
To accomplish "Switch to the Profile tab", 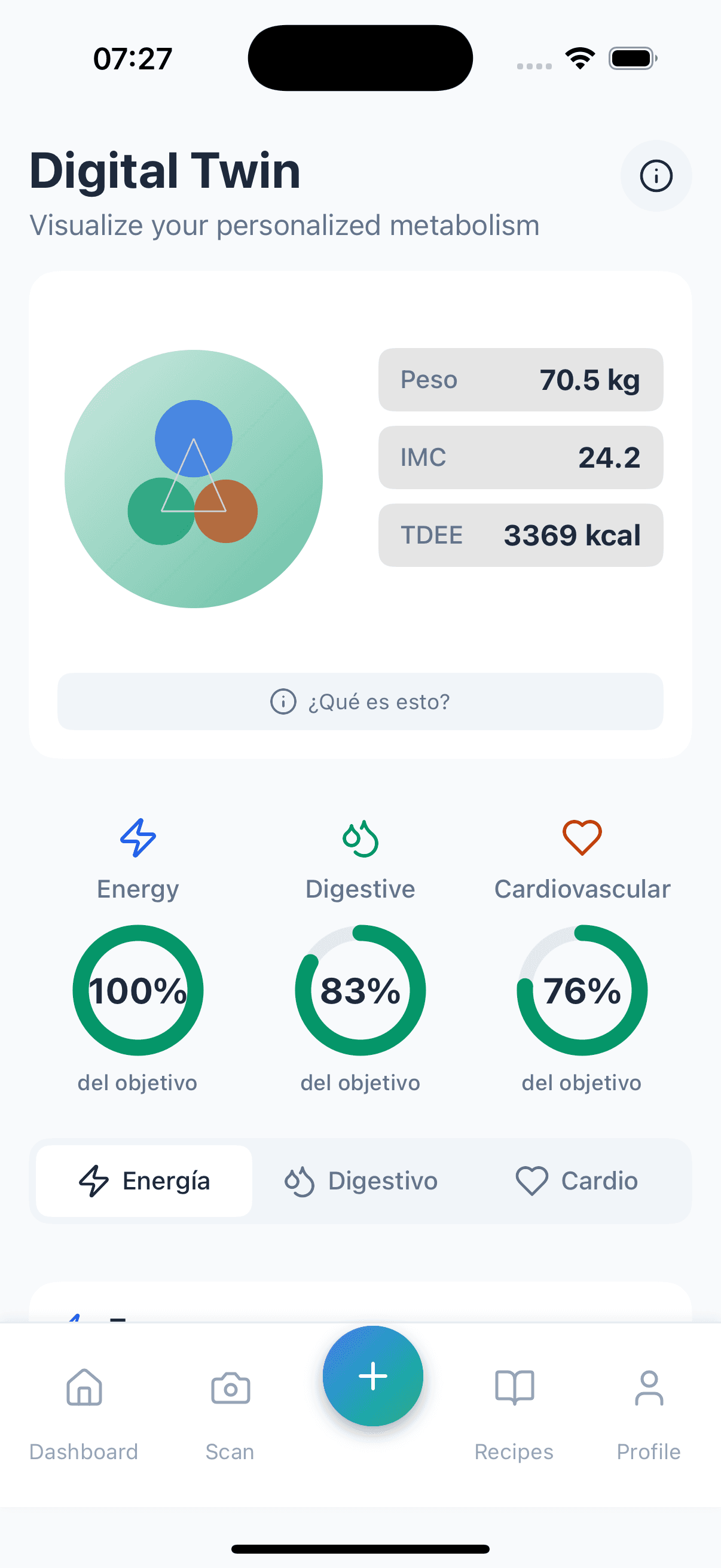I will click(x=649, y=1413).
